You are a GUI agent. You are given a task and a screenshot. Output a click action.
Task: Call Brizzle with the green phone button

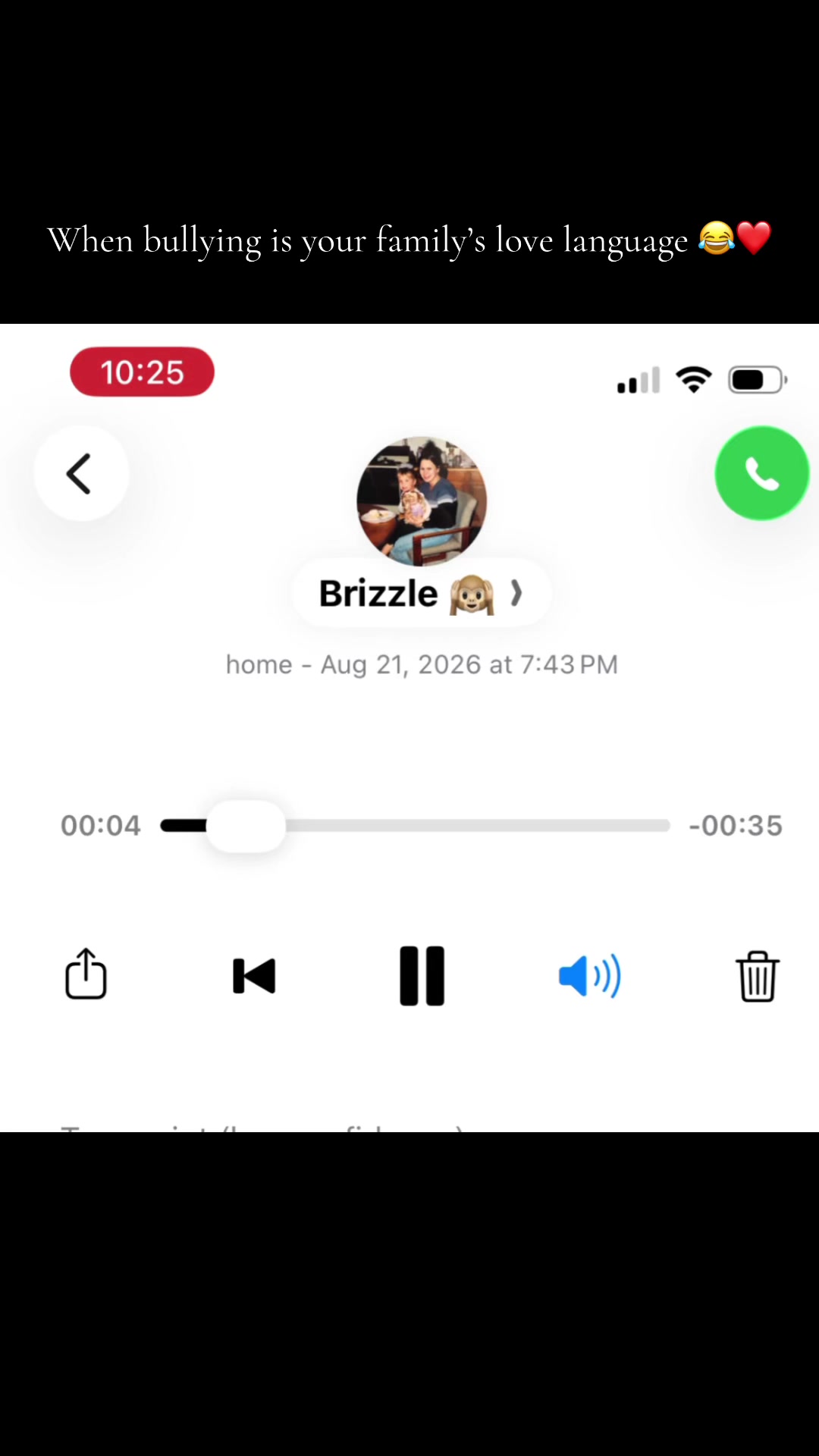762,473
